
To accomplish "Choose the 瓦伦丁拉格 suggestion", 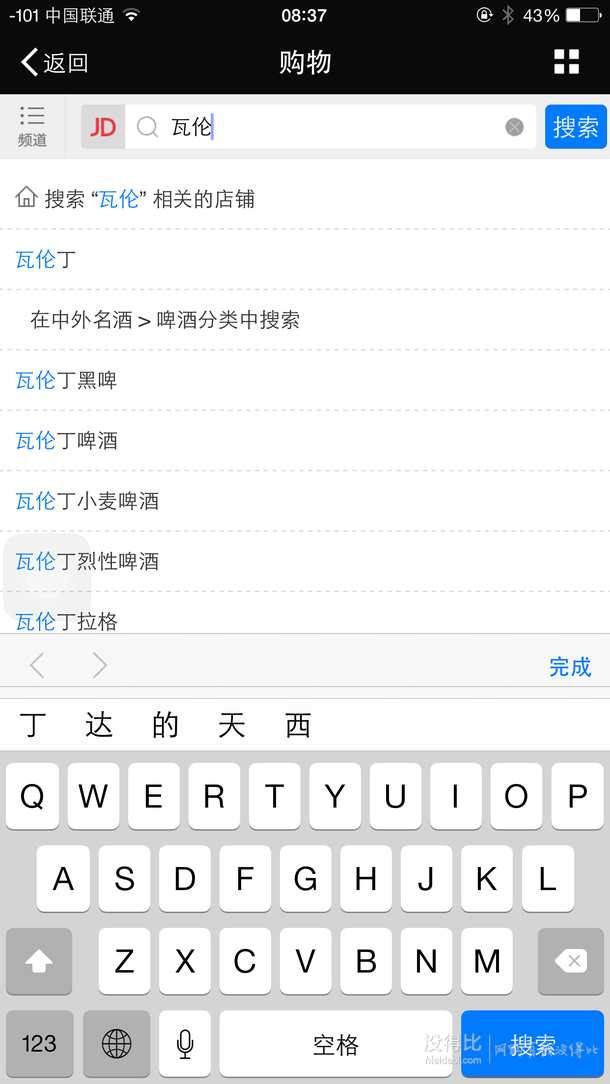I will click(x=66, y=621).
